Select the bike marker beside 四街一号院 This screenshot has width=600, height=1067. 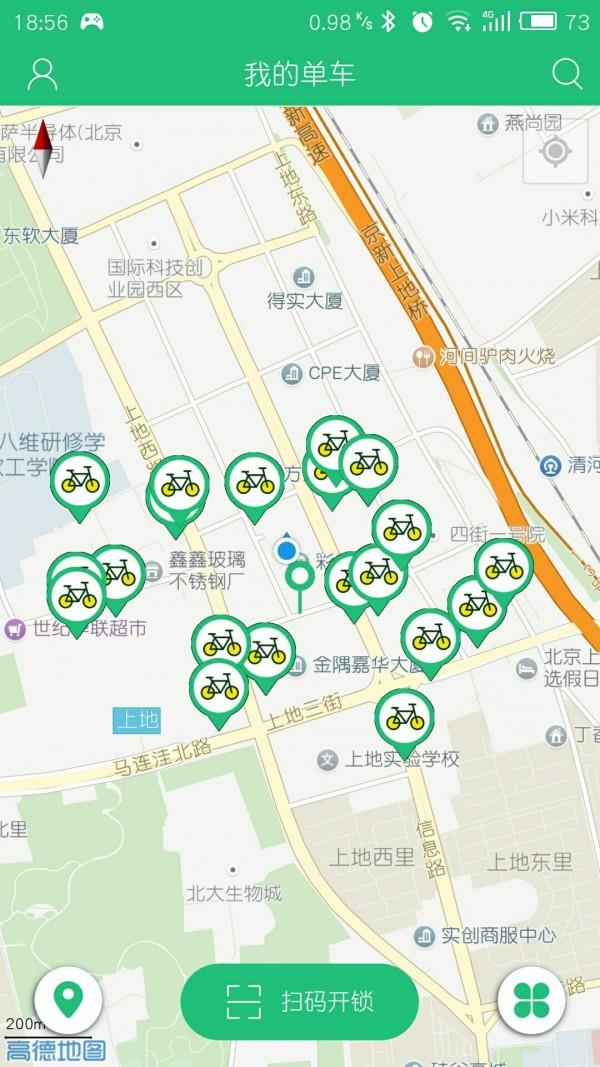[x=402, y=527]
